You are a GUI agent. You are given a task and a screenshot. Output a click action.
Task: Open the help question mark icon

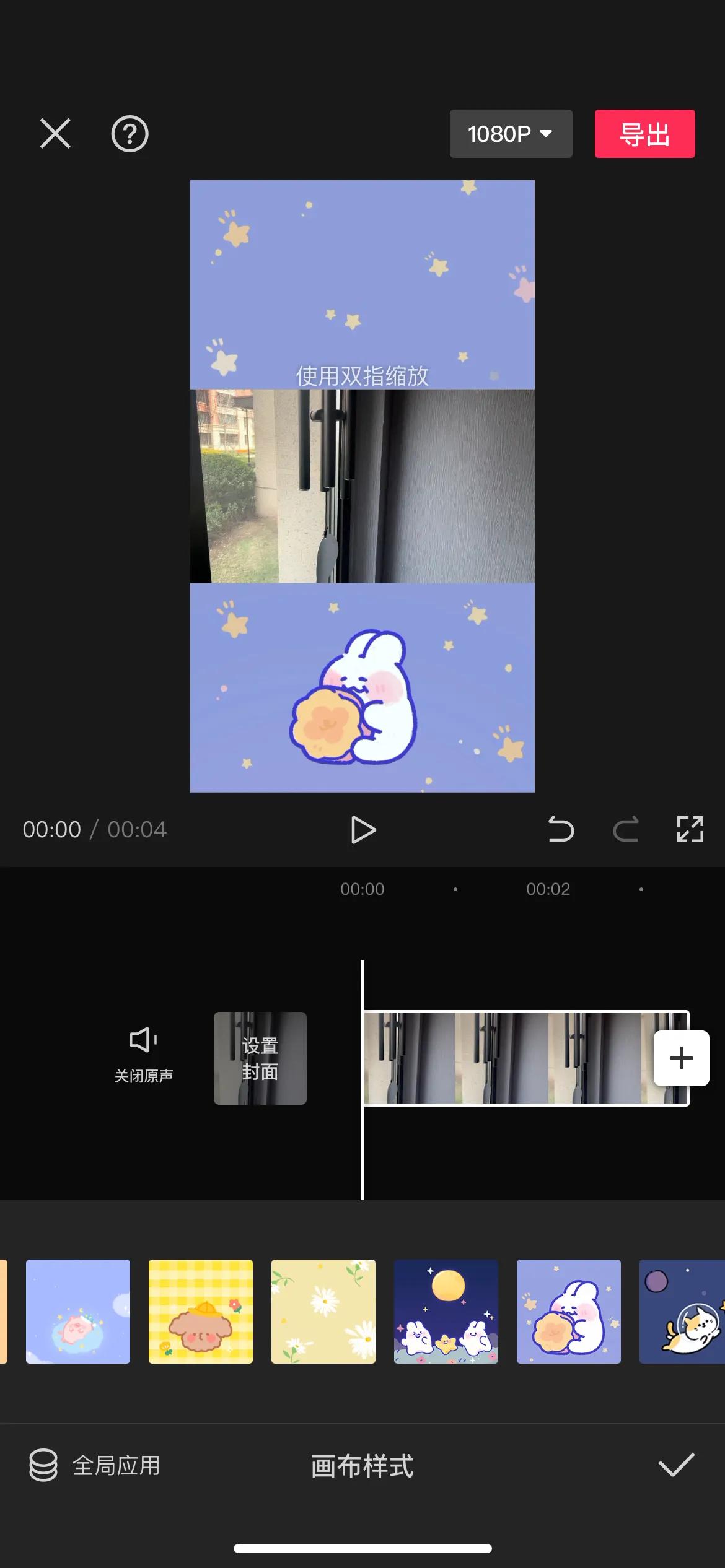pos(130,134)
